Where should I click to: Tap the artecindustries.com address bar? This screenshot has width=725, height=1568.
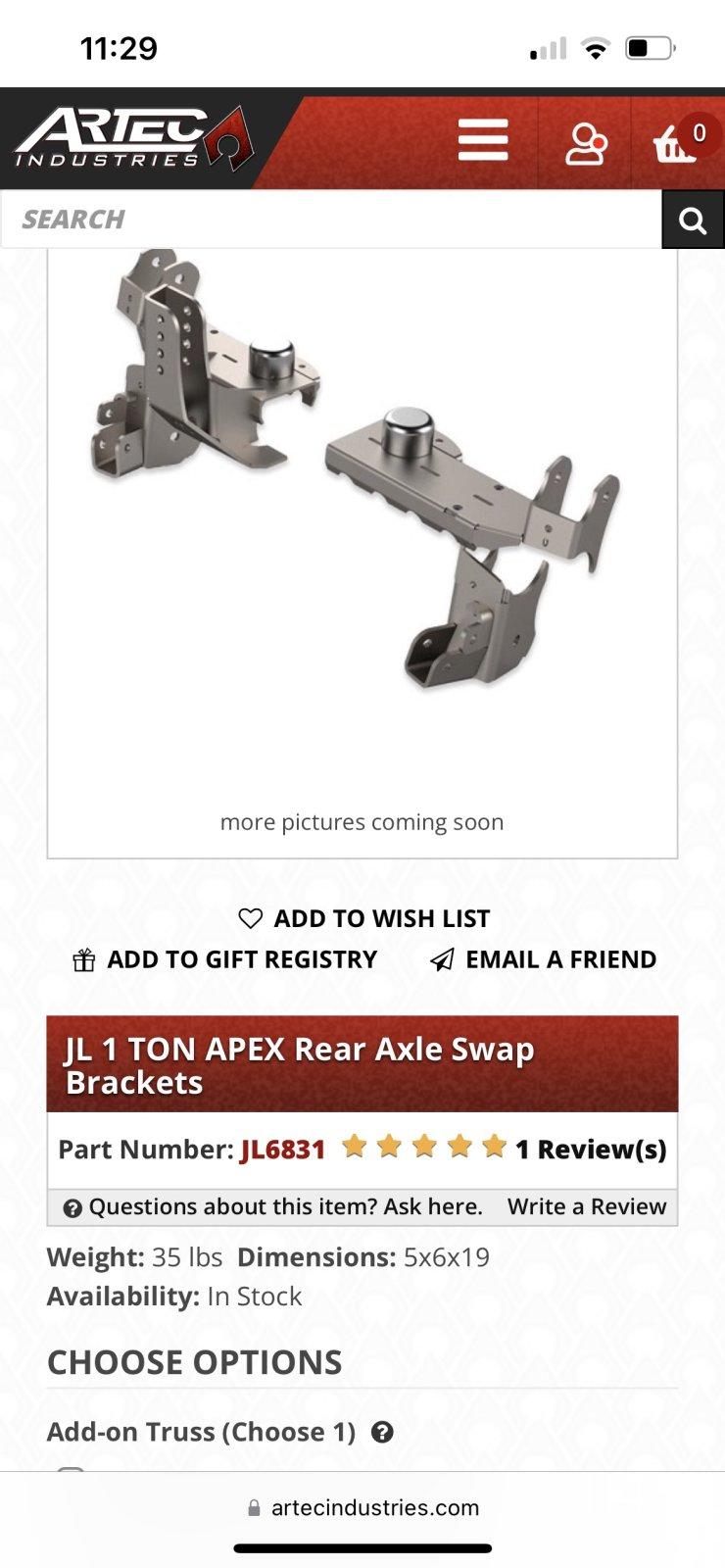(x=362, y=1507)
